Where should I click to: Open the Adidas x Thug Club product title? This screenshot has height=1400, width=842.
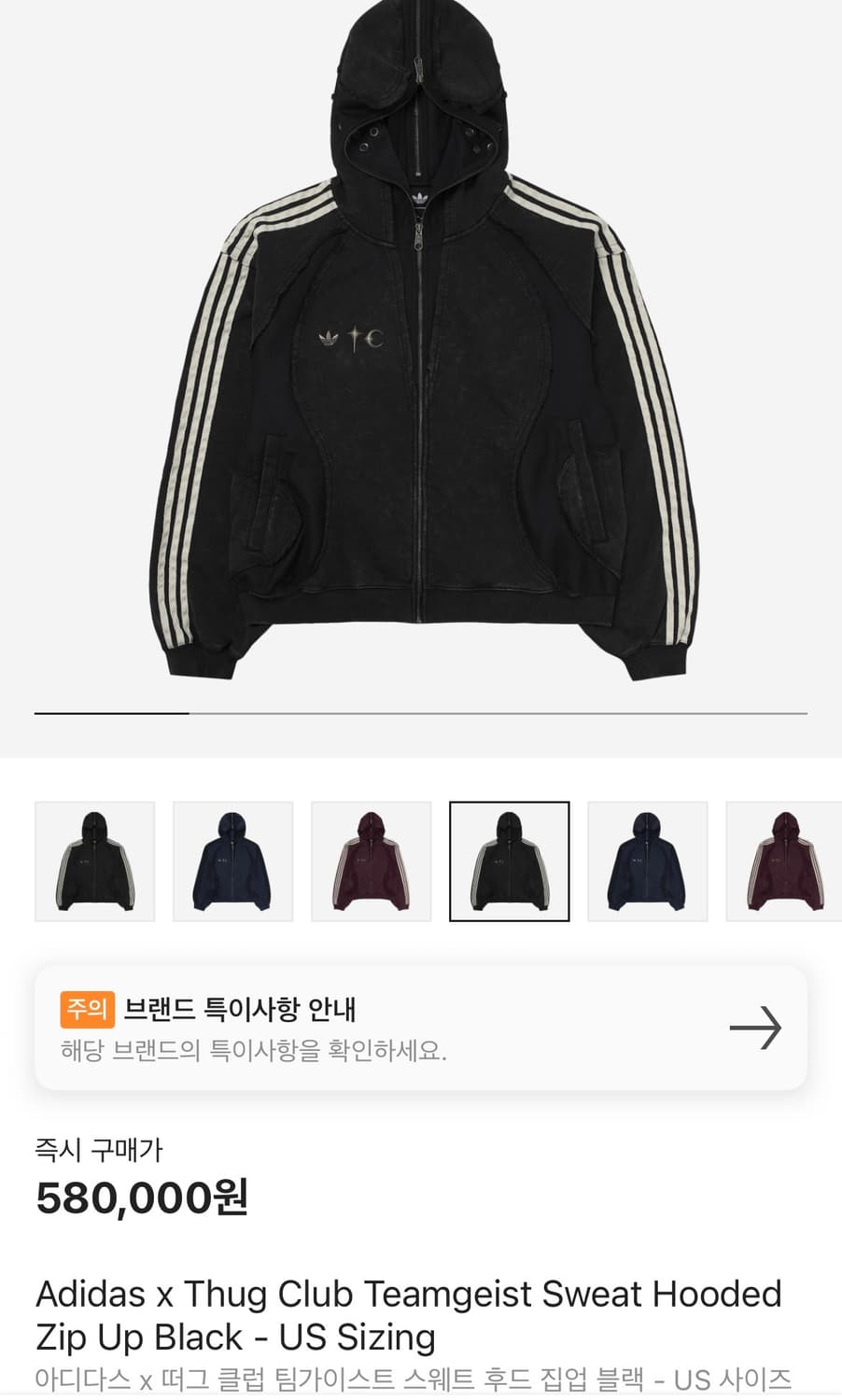point(406,1294)
